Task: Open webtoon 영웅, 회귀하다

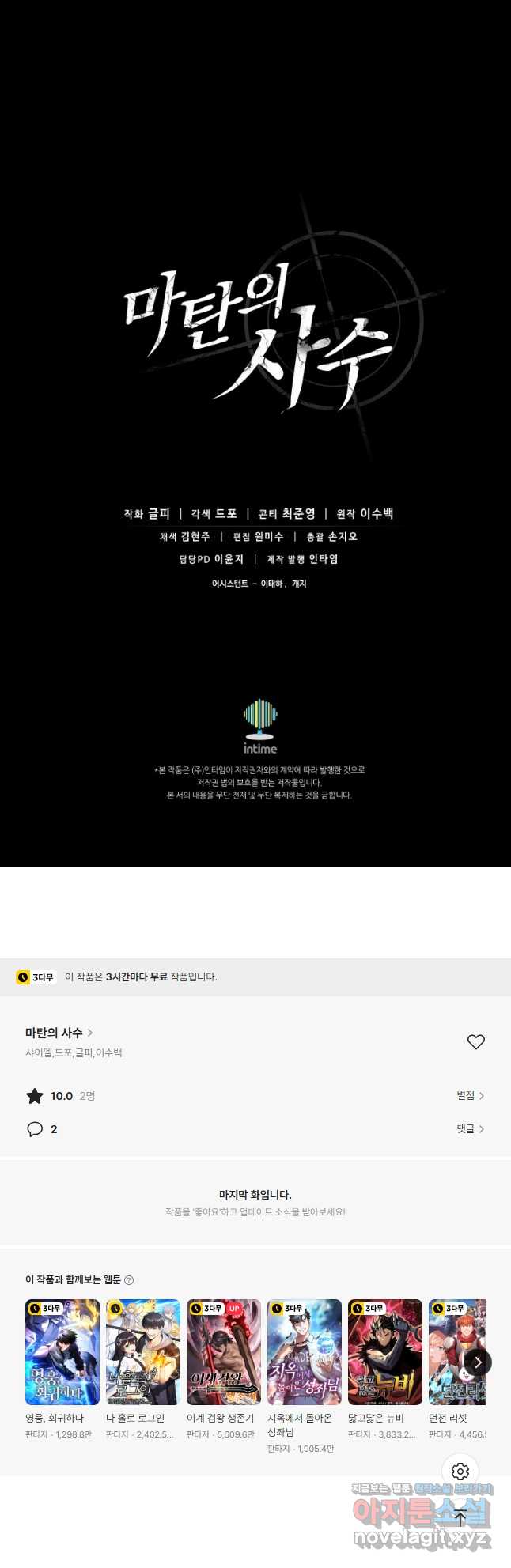Action: click(62, 1352)
